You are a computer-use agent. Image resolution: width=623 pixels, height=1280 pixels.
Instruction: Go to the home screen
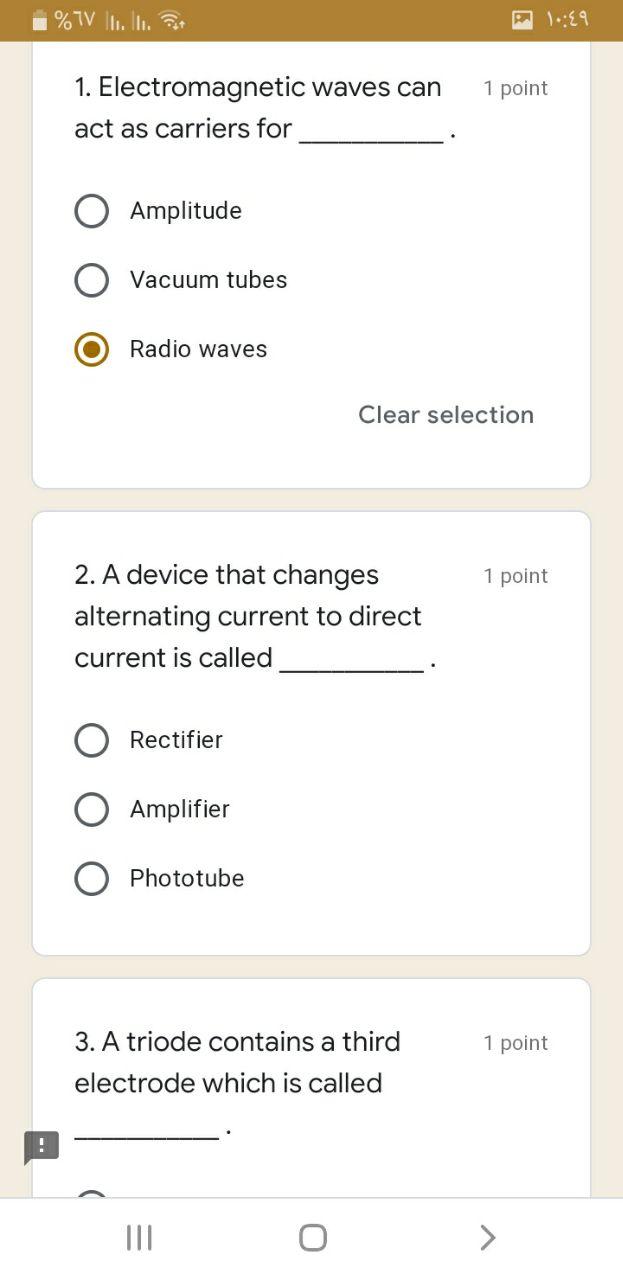coord(312,1238)
